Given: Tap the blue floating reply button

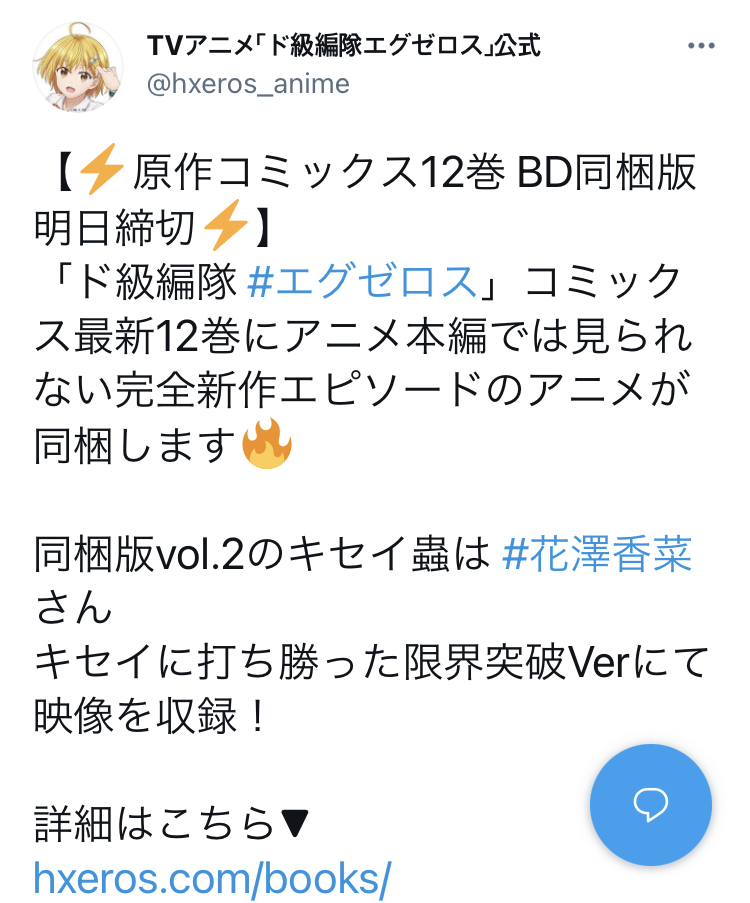Looking at the screenshot, I should click(651, 803).
